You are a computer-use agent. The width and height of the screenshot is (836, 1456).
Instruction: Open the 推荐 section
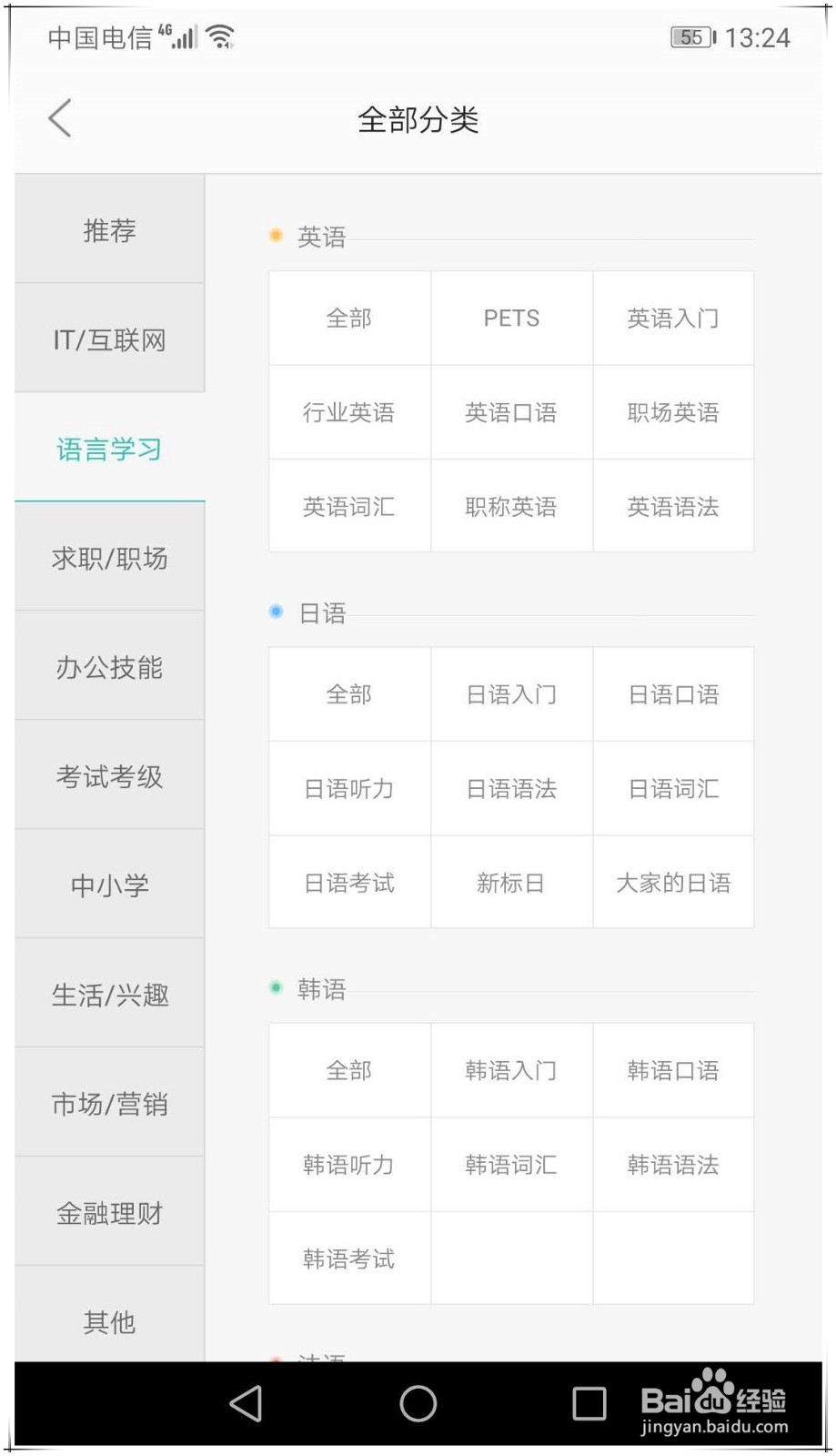(108, 230)
